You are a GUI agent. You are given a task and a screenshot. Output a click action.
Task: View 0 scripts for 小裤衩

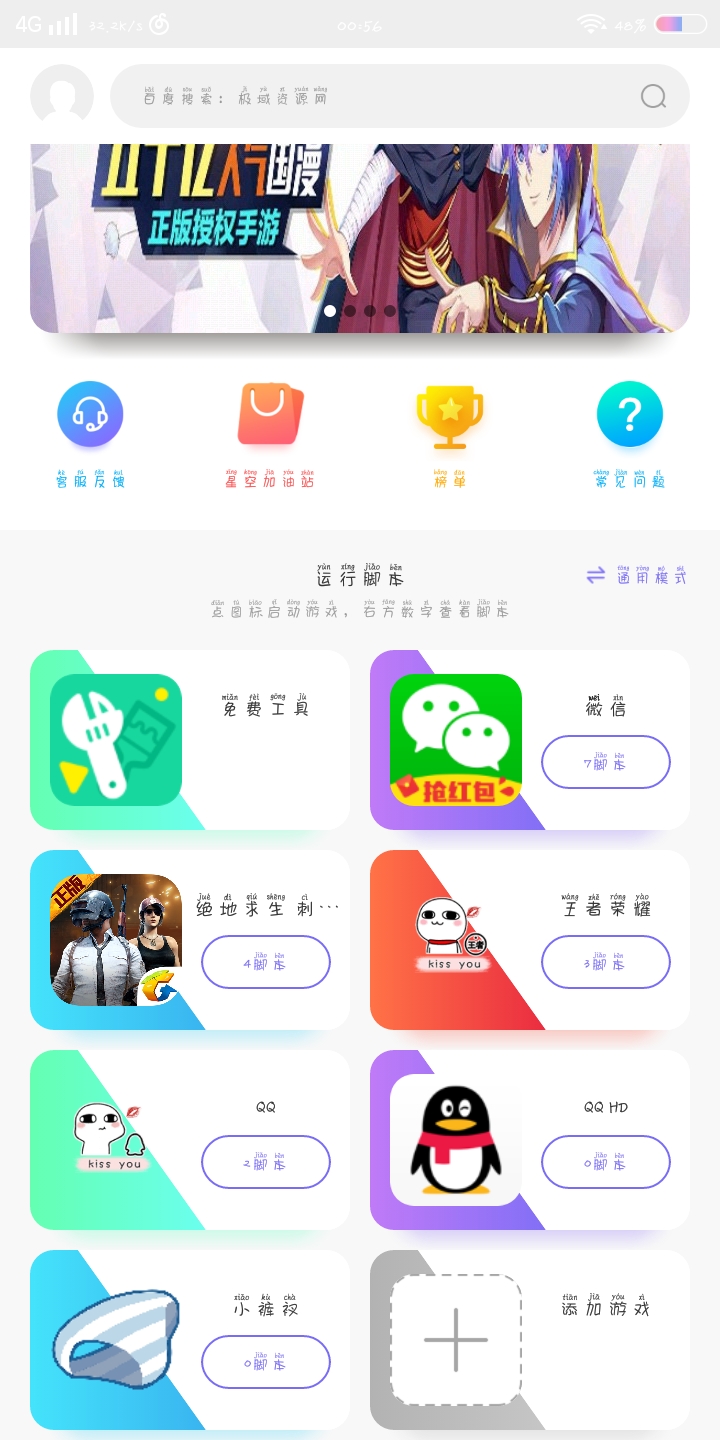coord(266,1362)
